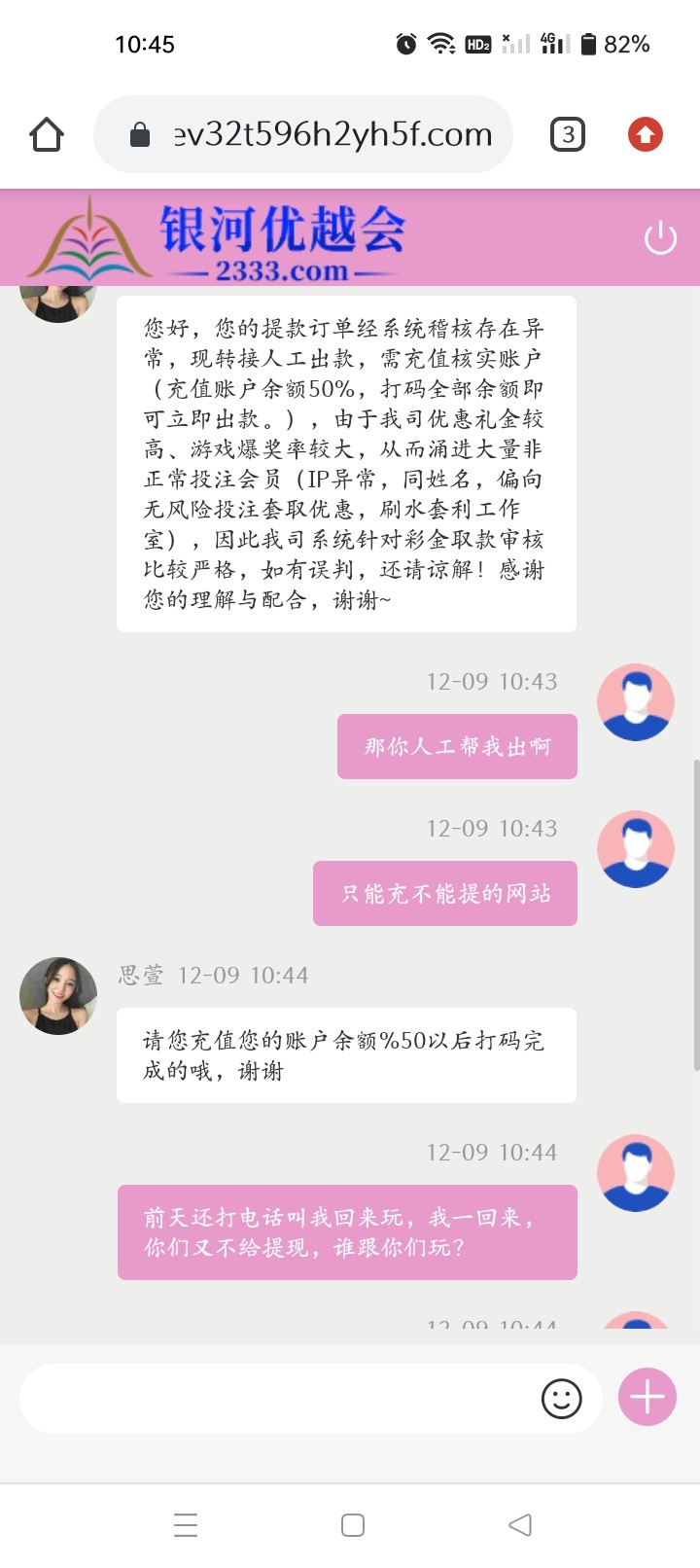The width and height of the screenshot is (700, 1568).
Task: Go back using the system back button
Action: [520, 1524]
